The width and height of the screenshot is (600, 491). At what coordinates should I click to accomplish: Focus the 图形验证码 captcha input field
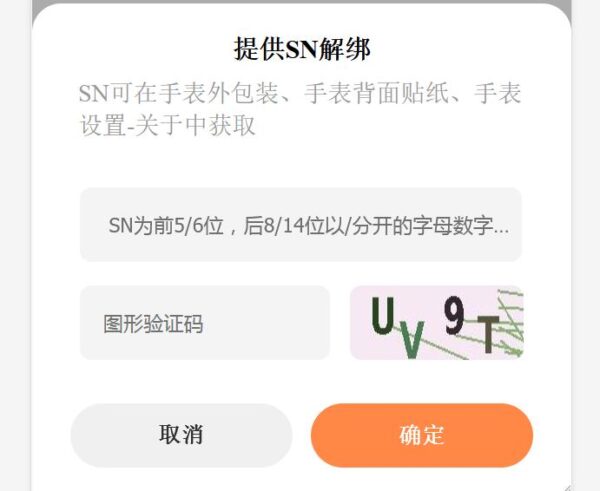(x=204, y=323)
